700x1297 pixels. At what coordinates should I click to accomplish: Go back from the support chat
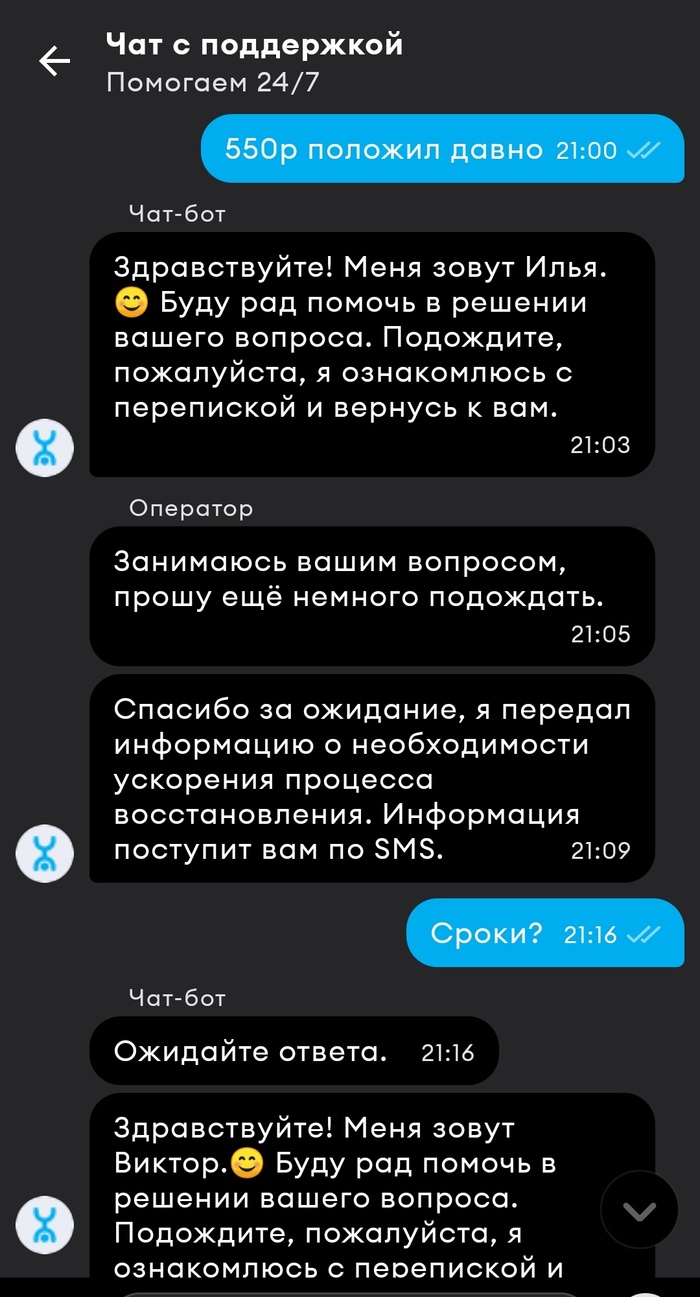55,62
